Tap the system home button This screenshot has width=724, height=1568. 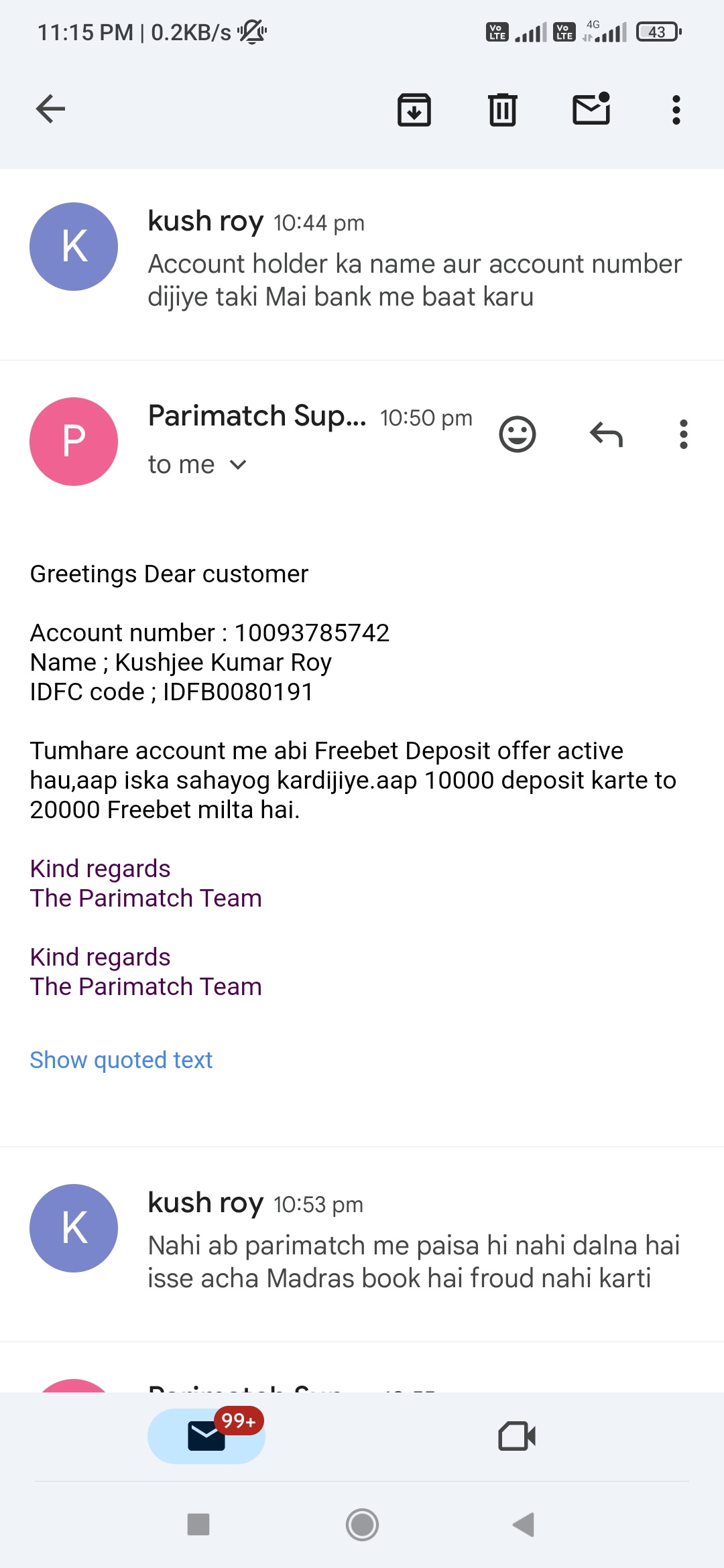[x=362, y=1524]
